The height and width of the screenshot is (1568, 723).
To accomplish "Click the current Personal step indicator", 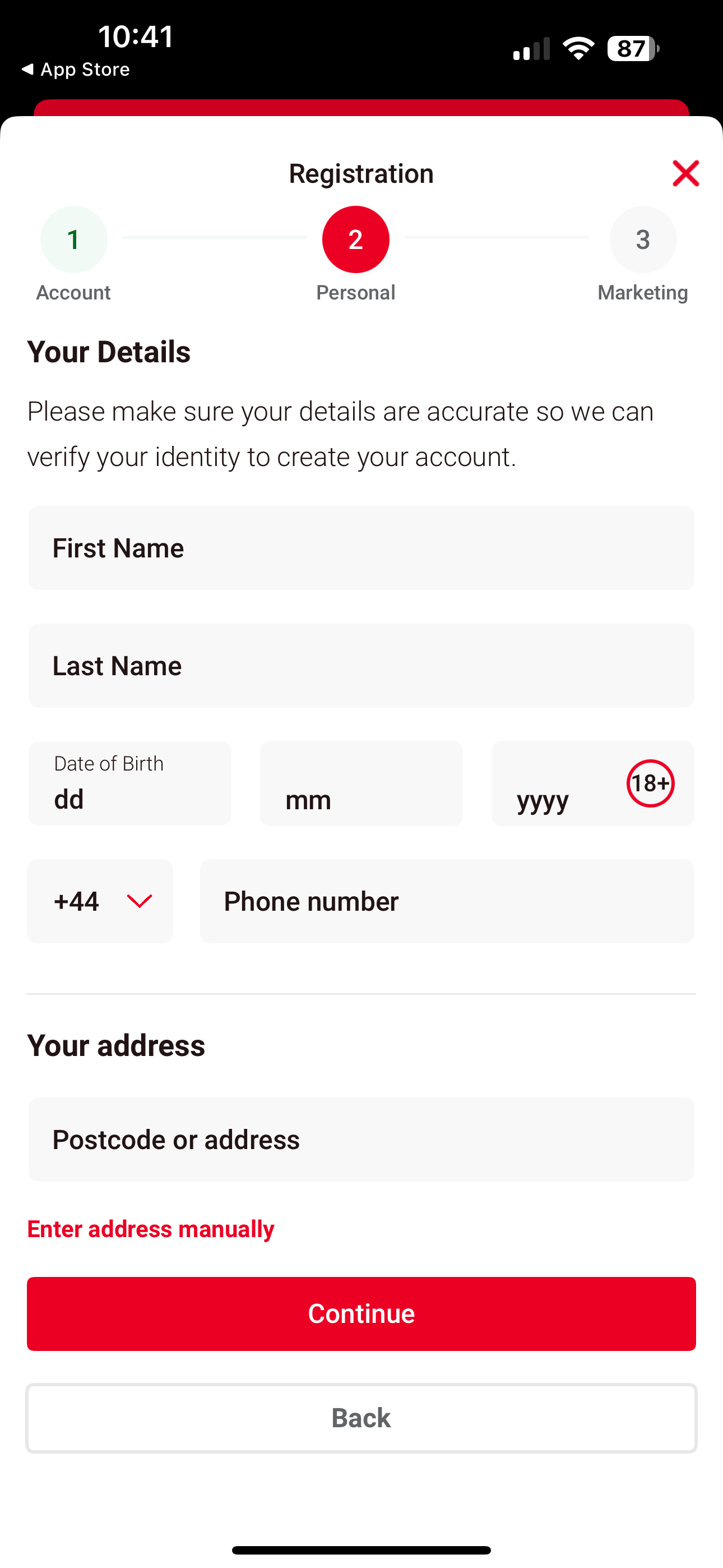I will click(x=355, y=239).
